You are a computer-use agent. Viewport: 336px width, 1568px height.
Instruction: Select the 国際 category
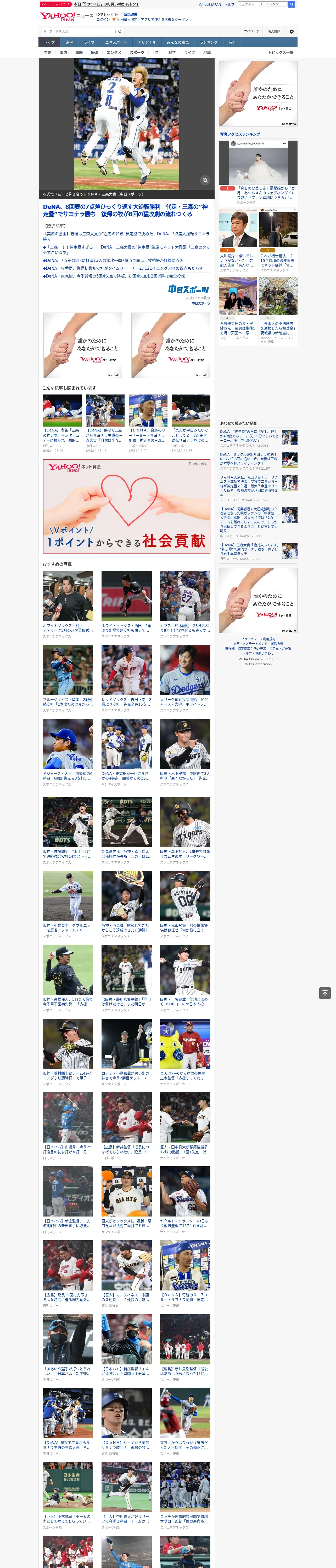[x=79, y=52]
